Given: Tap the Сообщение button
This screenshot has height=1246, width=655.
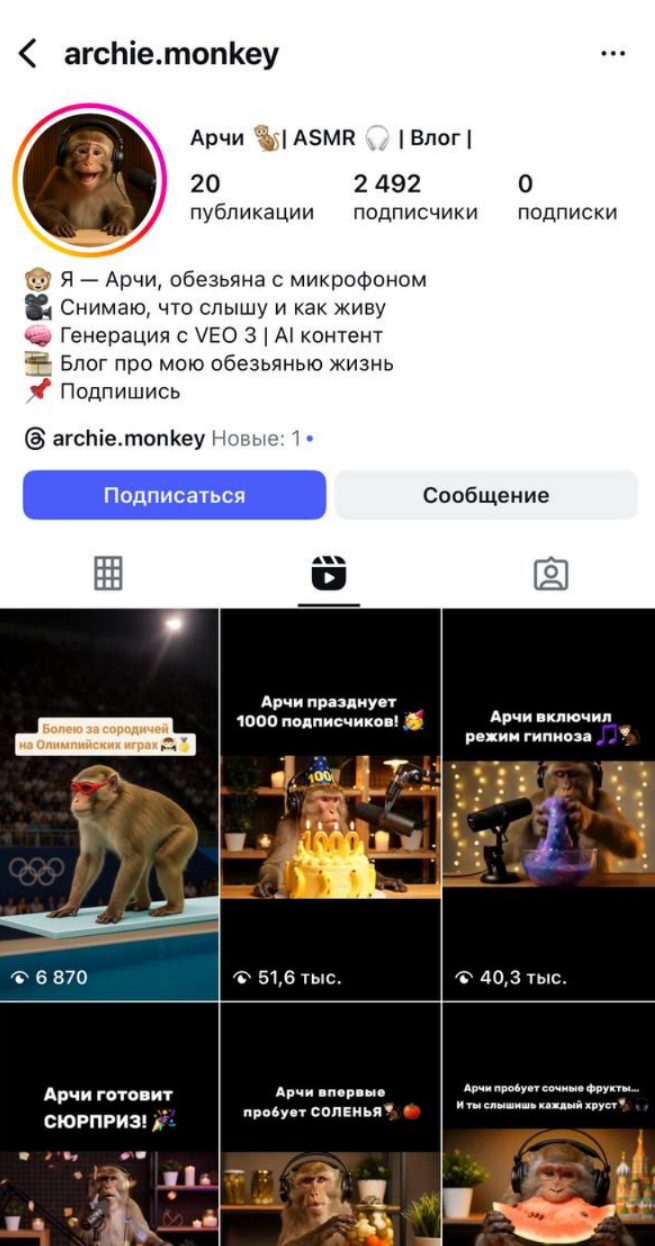Looking at the screenshot, I should point(485,495).
